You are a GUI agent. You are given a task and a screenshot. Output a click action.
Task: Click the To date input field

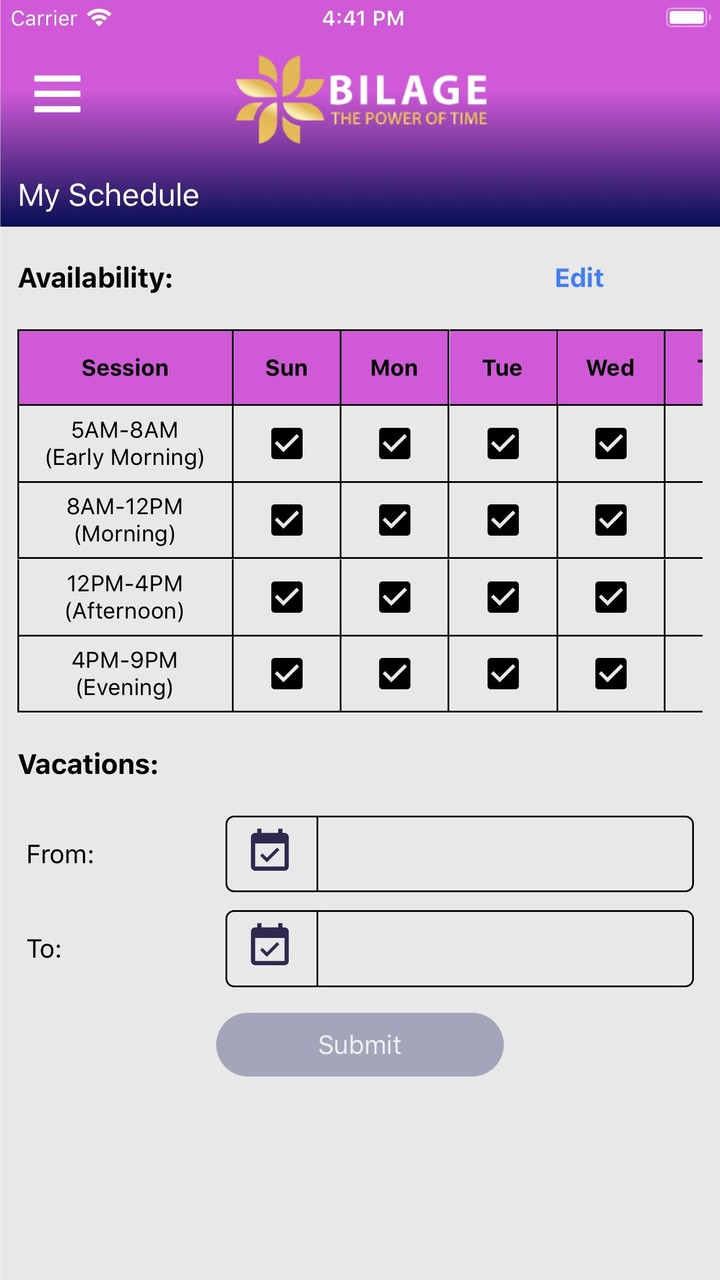coord(505,948)
